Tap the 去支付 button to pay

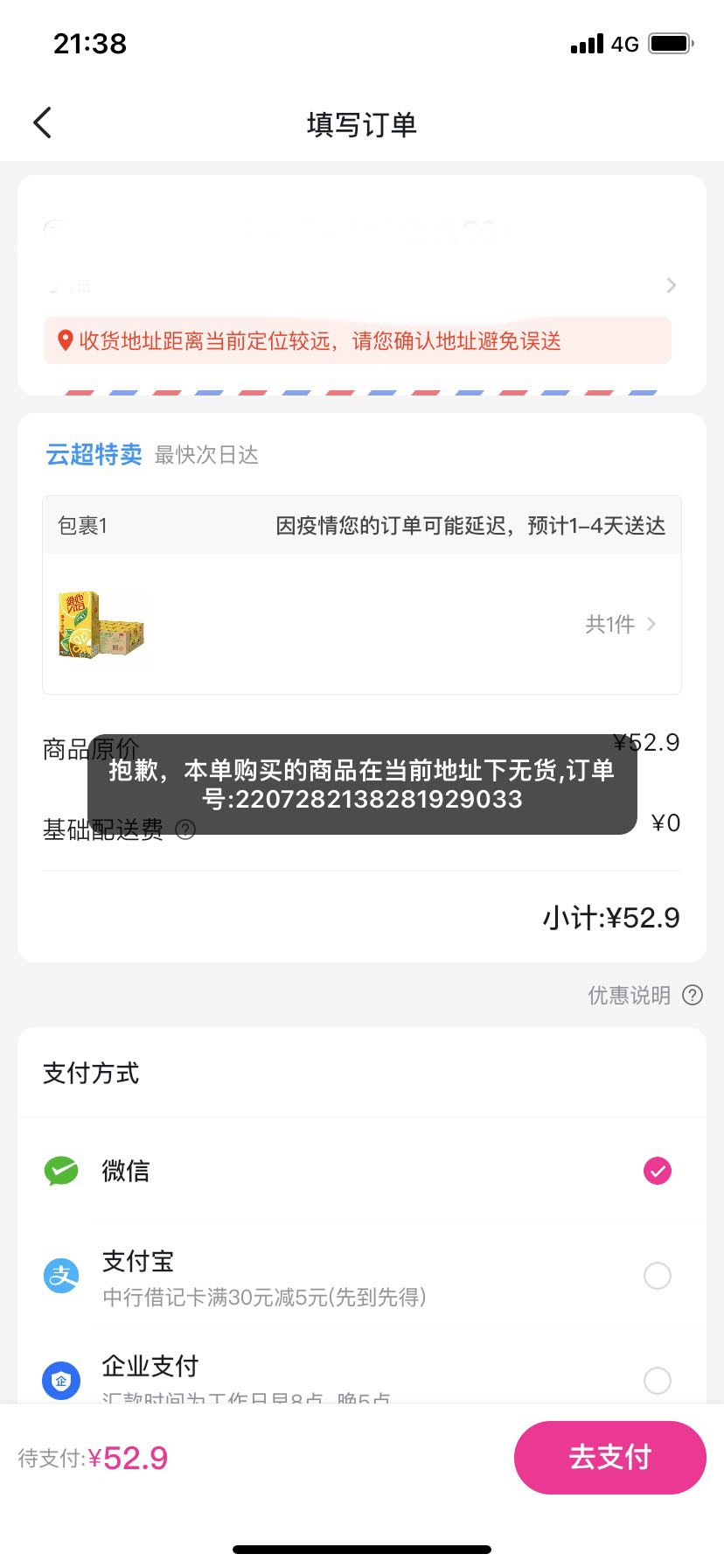coord(609,1458)
